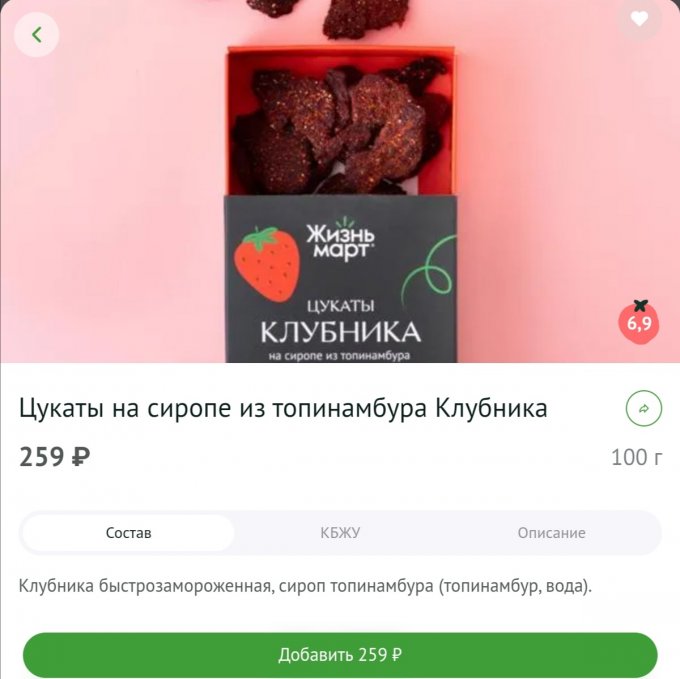Open the 6,9 rating badge
The height and width of the screenshot is (679, 680).
coord(639,322)
